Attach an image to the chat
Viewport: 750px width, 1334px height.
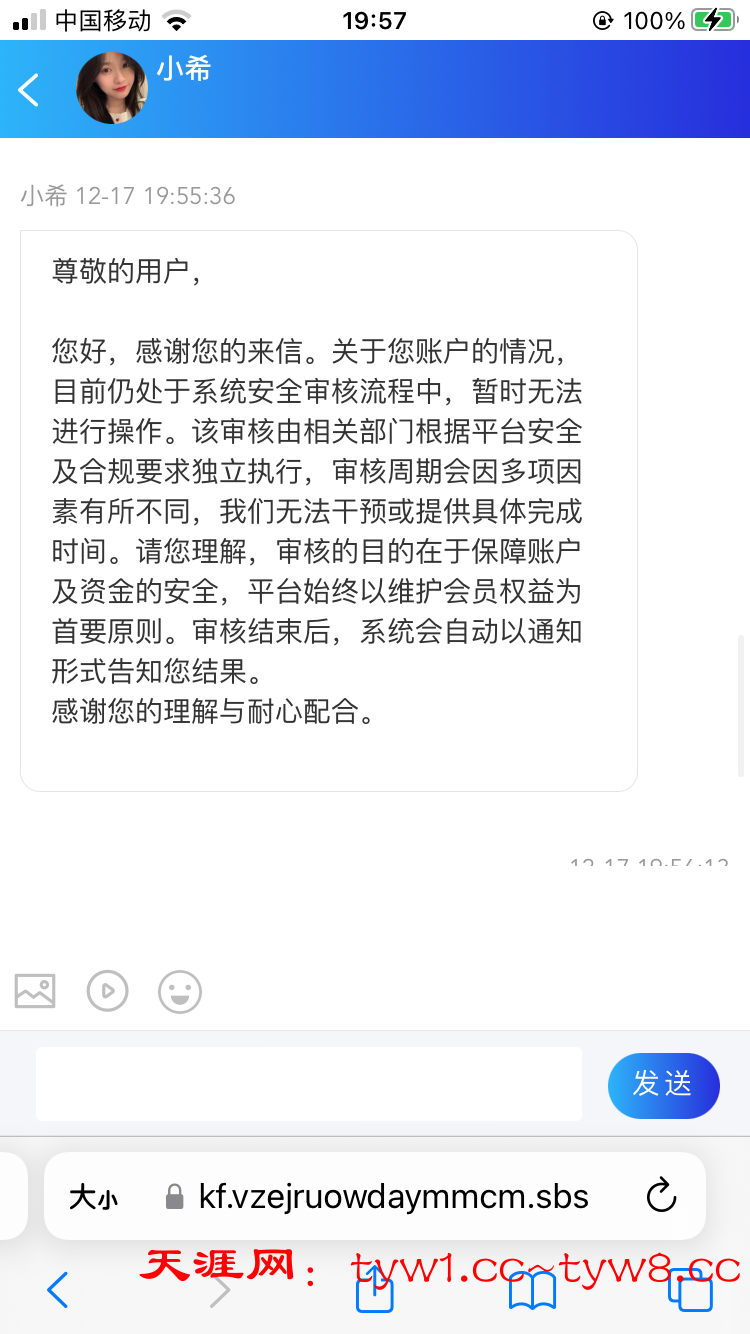(35, 991)
